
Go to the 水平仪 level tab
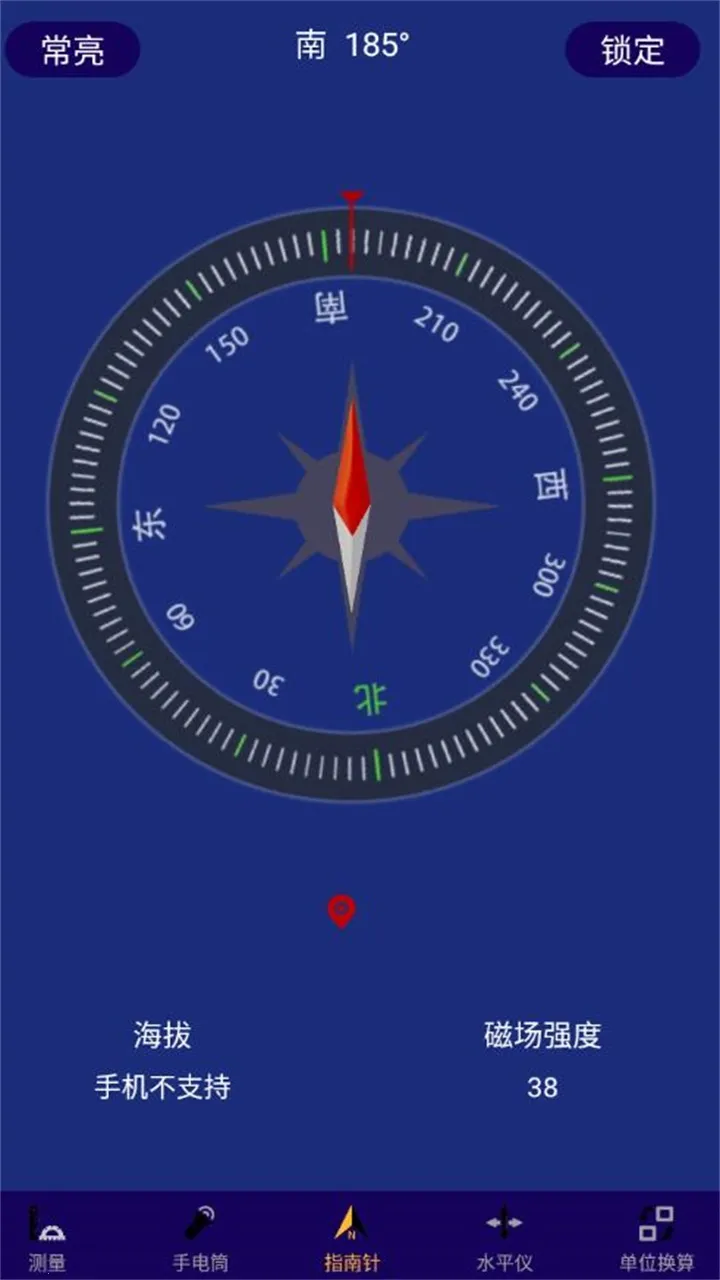click(x=504, y=1238)
